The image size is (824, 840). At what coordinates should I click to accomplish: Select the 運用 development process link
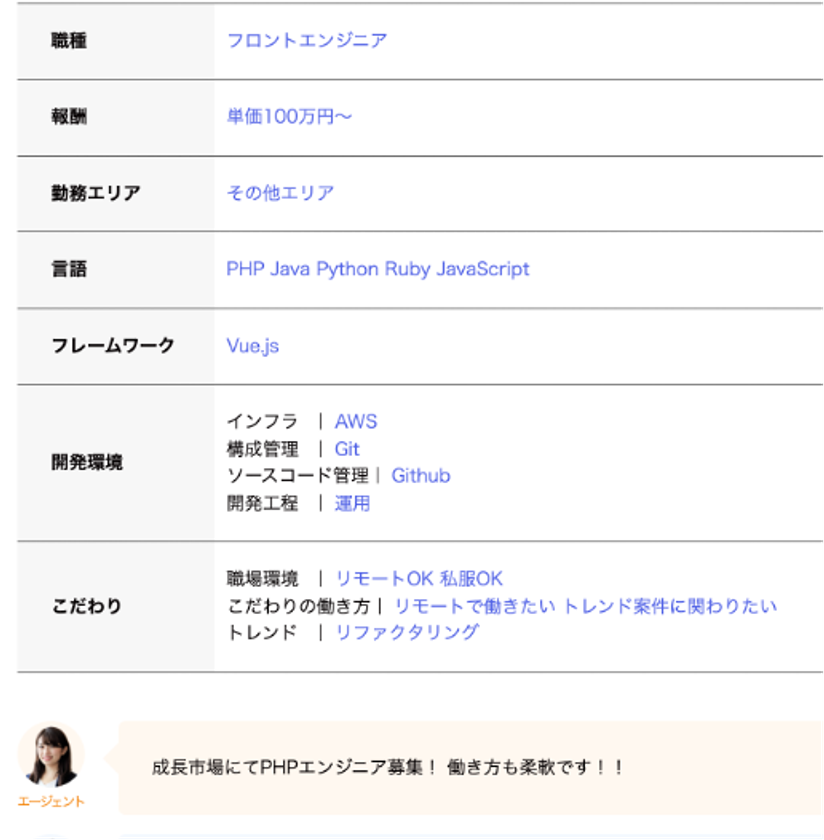[352, 504]
